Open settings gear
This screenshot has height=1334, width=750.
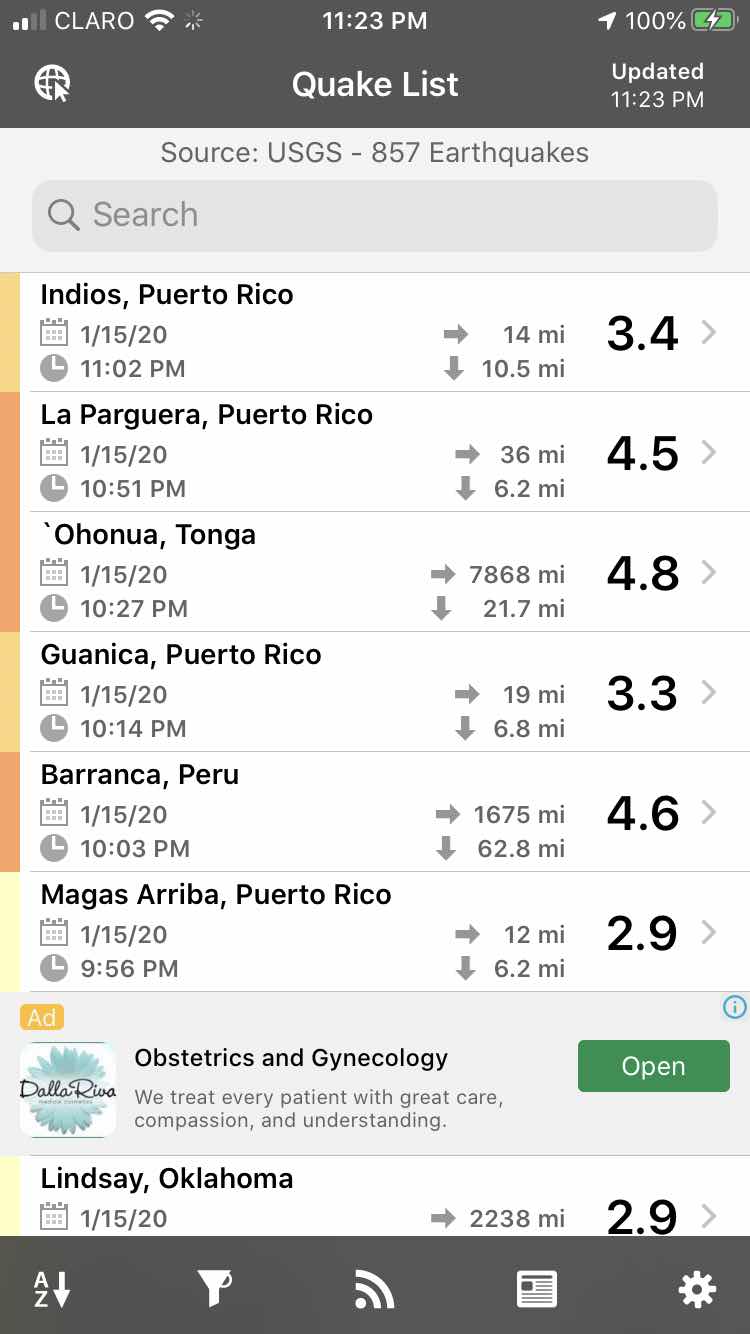[697, 1290]
